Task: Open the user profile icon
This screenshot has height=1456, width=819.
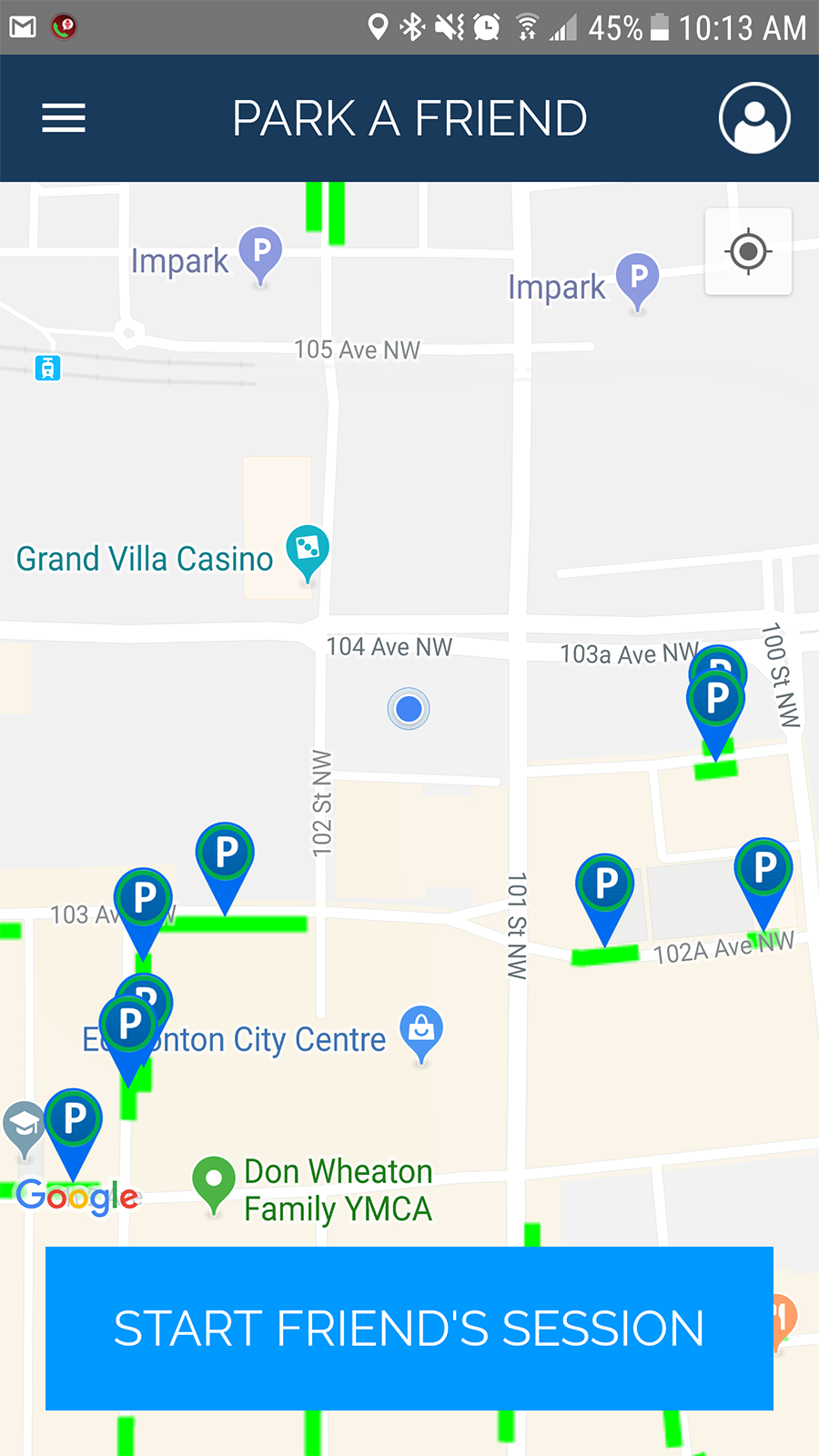Action: (753, 118)
